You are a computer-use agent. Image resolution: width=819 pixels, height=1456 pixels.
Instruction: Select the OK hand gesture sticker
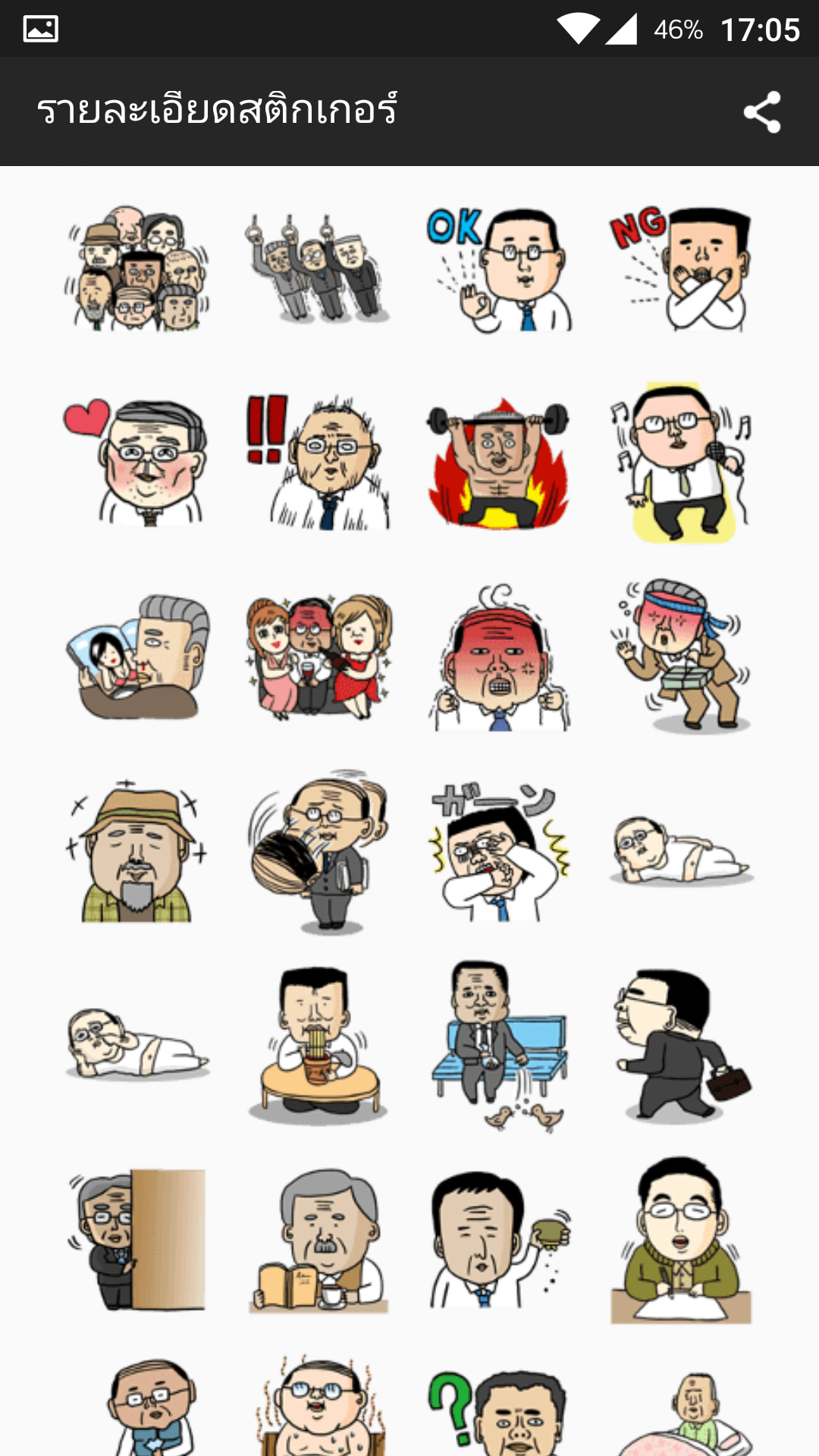pos(499,269)
